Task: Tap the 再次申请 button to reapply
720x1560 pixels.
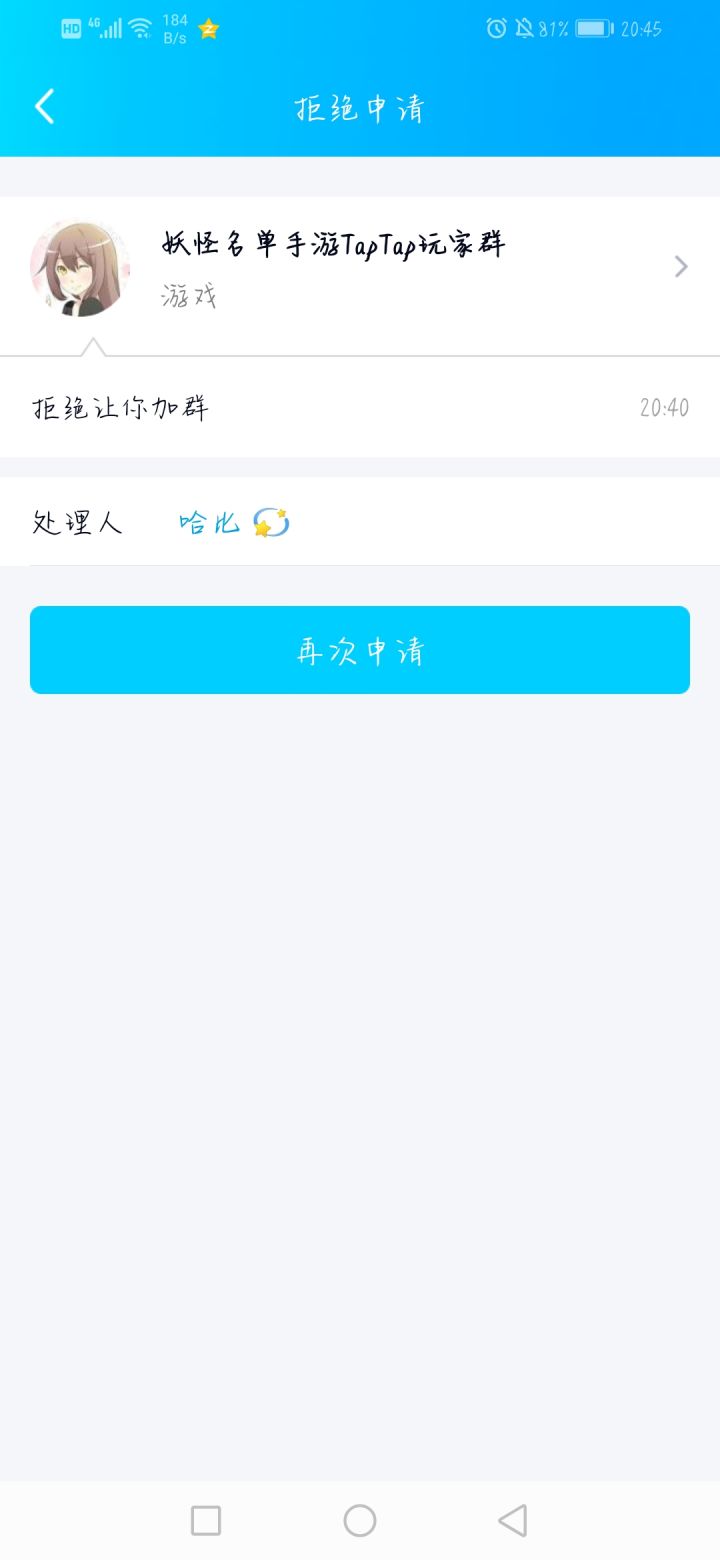Action: [x=360, y=649]
